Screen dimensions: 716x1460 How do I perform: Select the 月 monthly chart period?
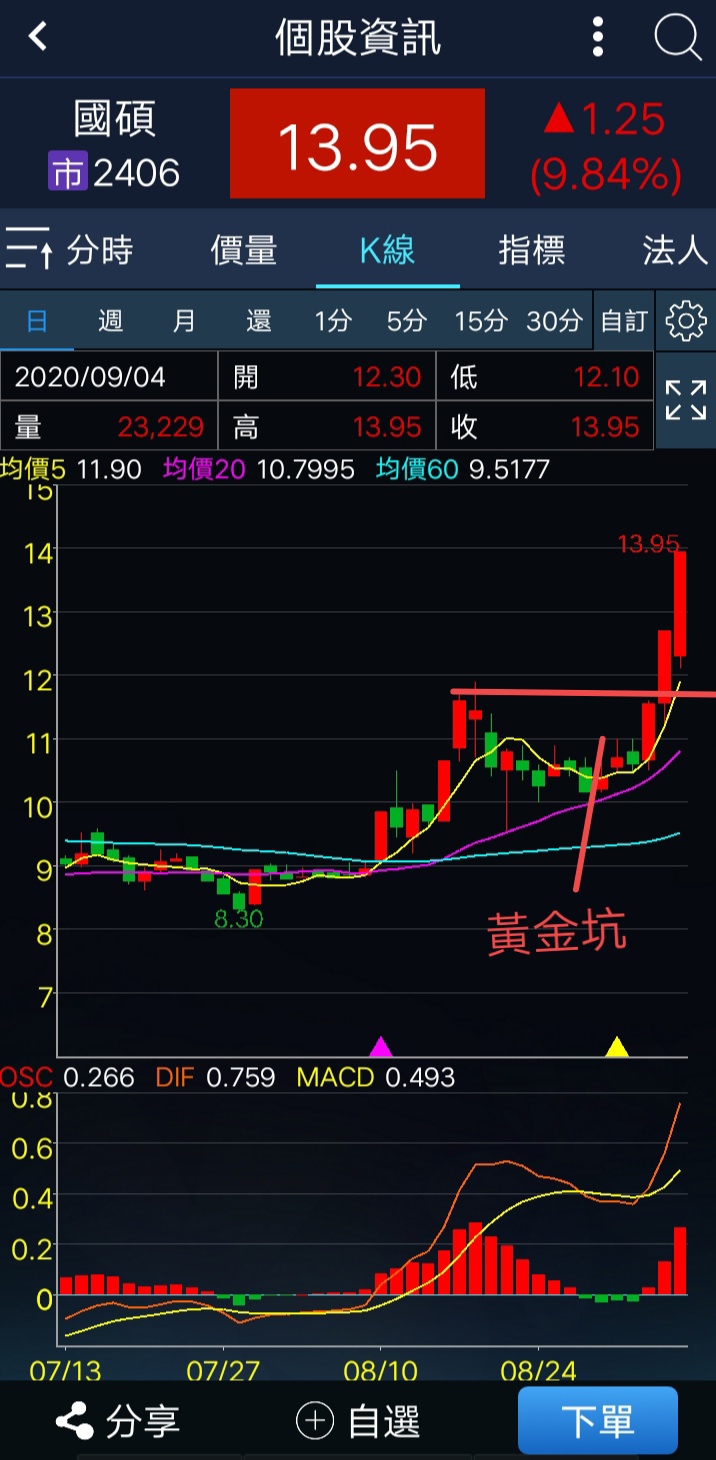tap(184, 321)
